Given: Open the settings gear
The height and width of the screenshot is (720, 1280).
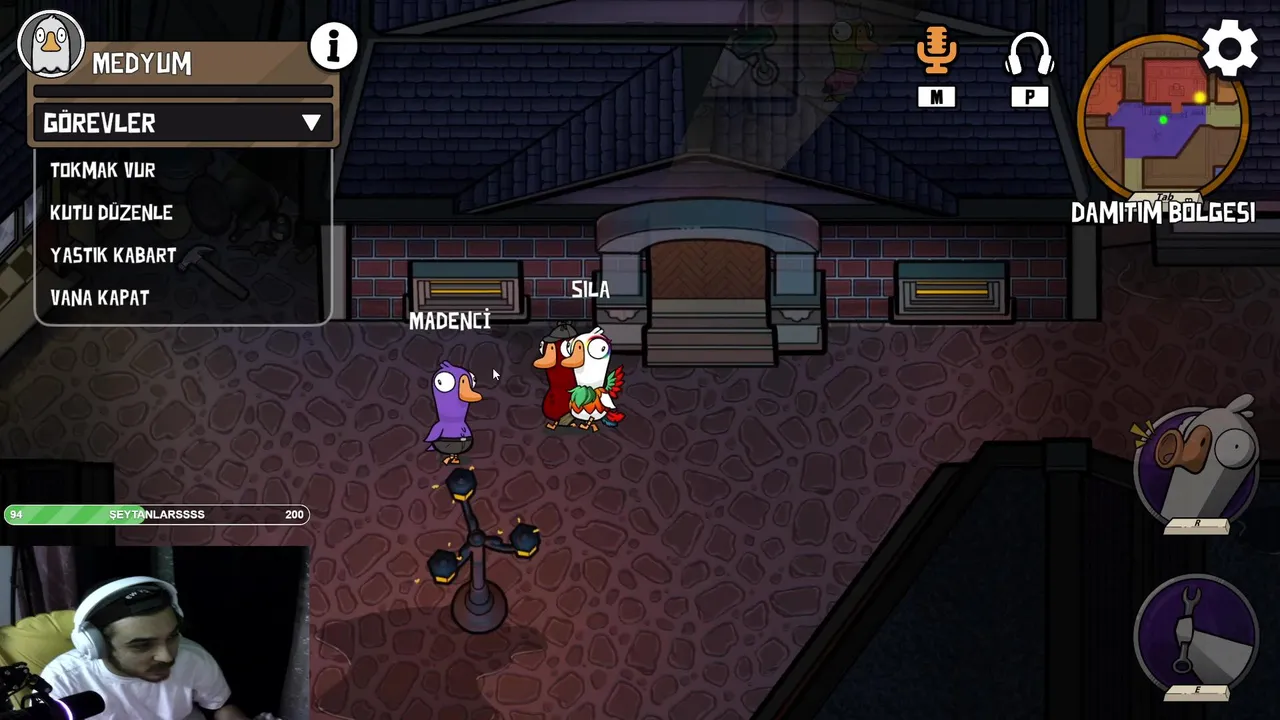Looking at the screenshot, I should point(1229,49).
